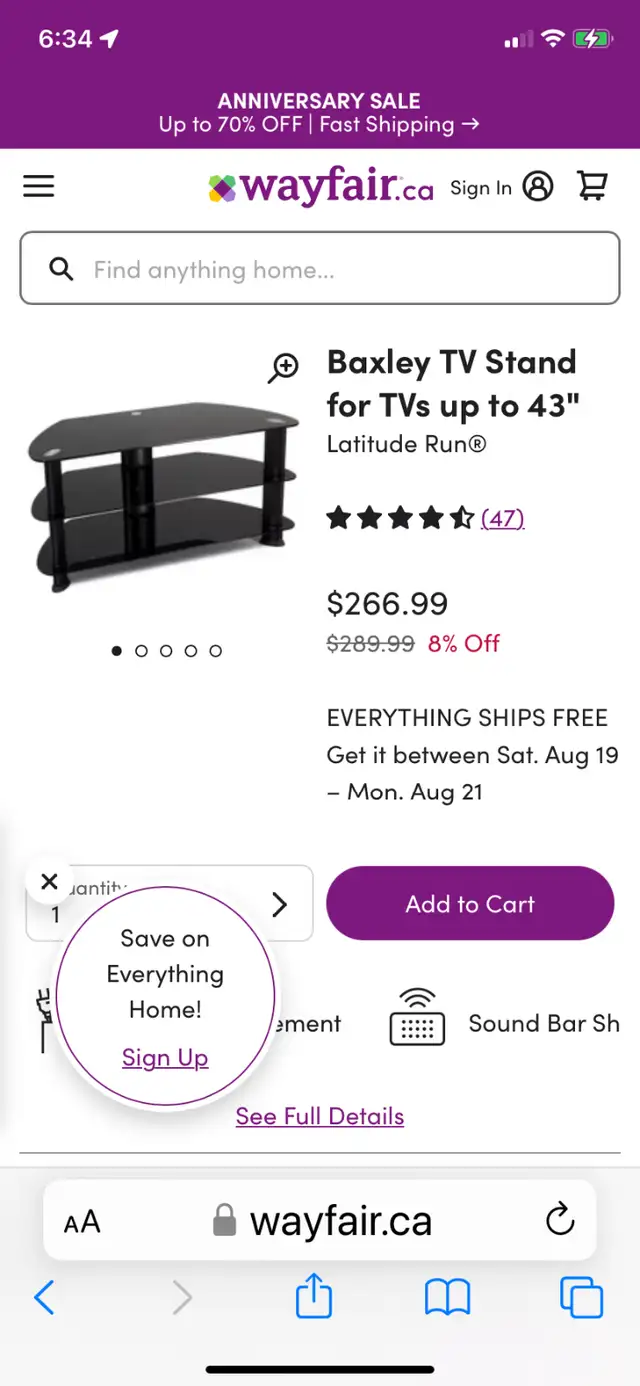The image size is (640, 1386).
Task: Tap Sign Up in the promo bubble
Action: click(x=165, y=1058)
